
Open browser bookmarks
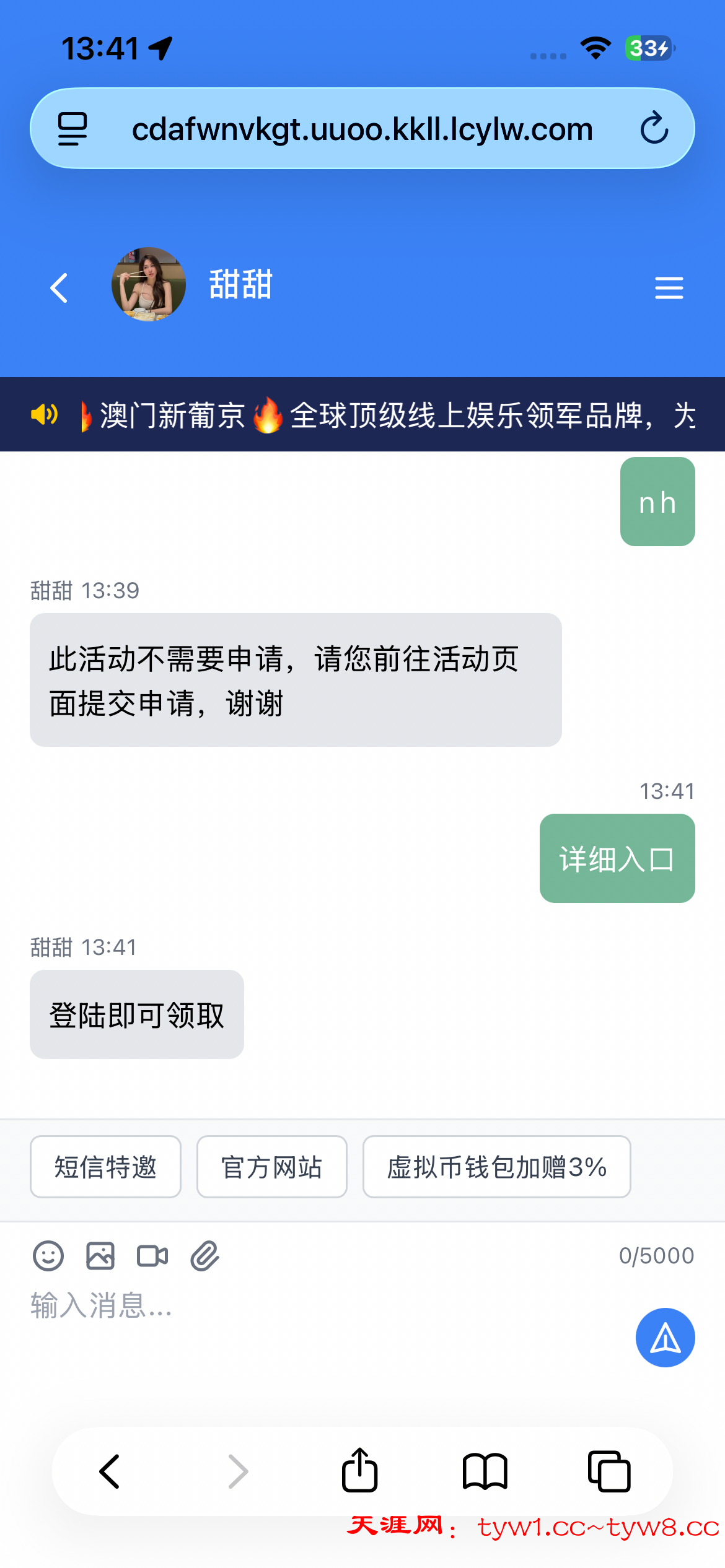485,1471
